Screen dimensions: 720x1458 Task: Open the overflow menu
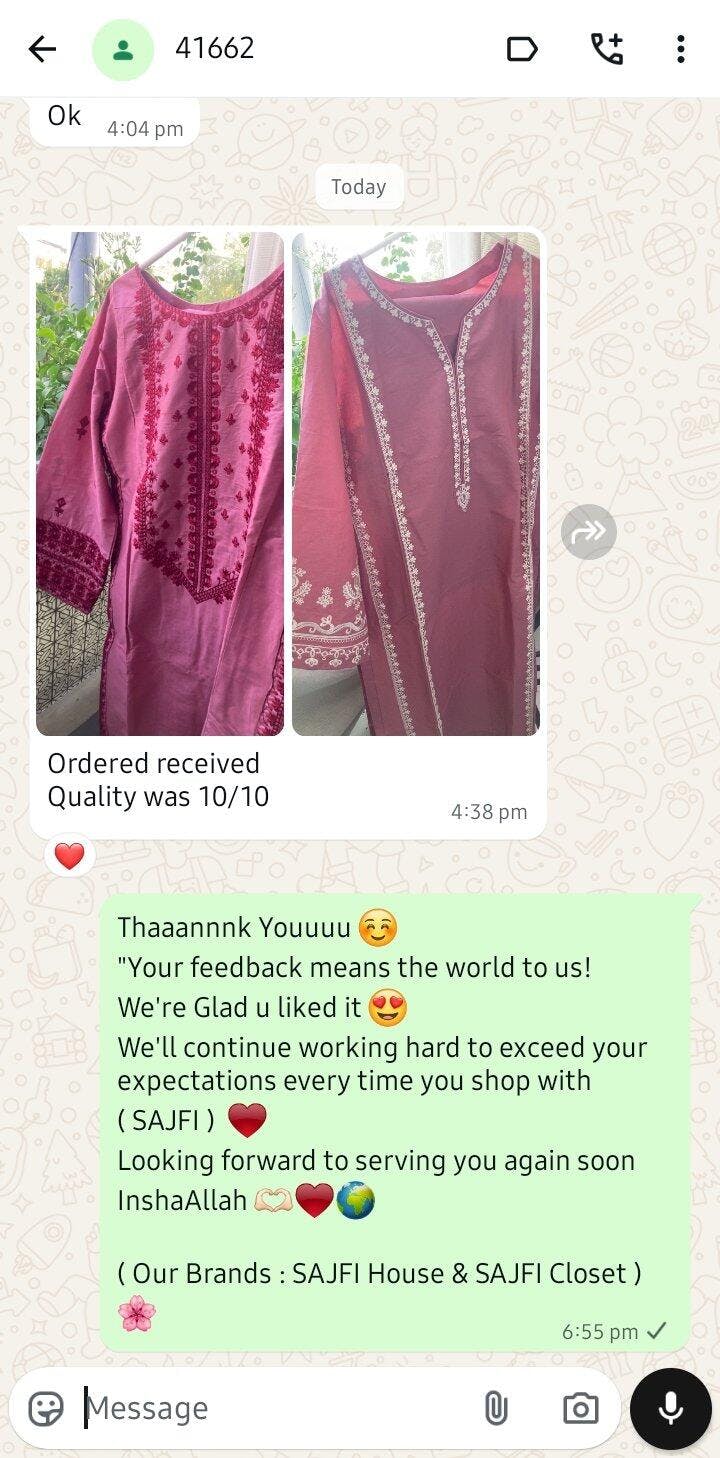[680, 49]
